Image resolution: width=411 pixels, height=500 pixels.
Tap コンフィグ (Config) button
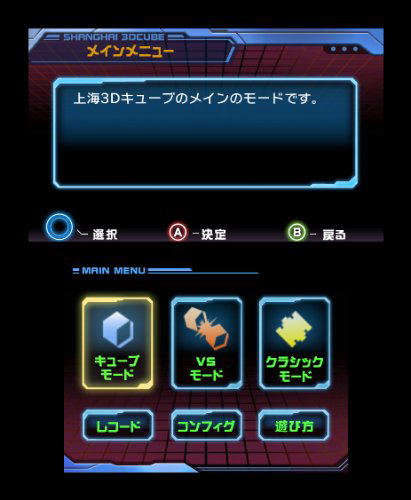pos(206,425)
